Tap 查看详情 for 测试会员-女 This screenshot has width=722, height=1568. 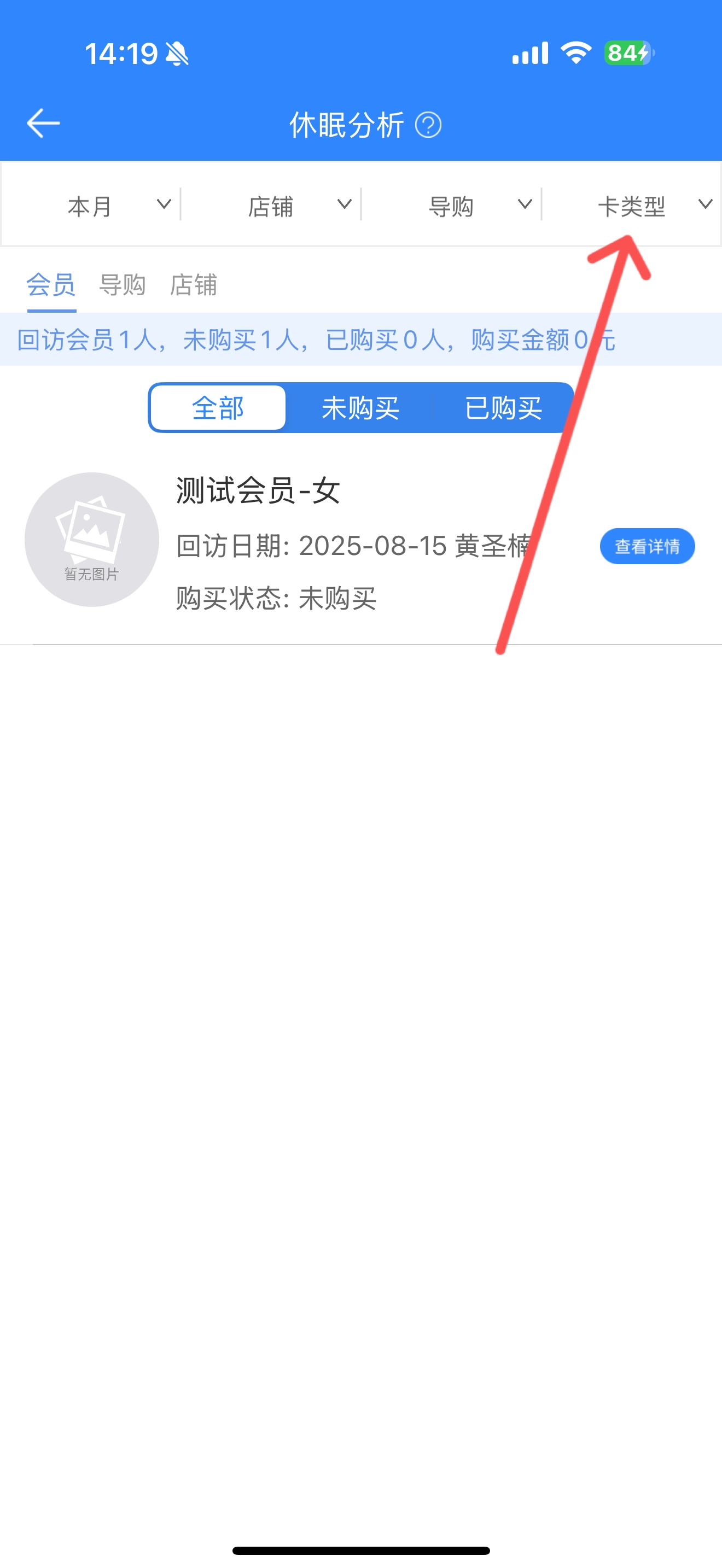click(647, 546)
